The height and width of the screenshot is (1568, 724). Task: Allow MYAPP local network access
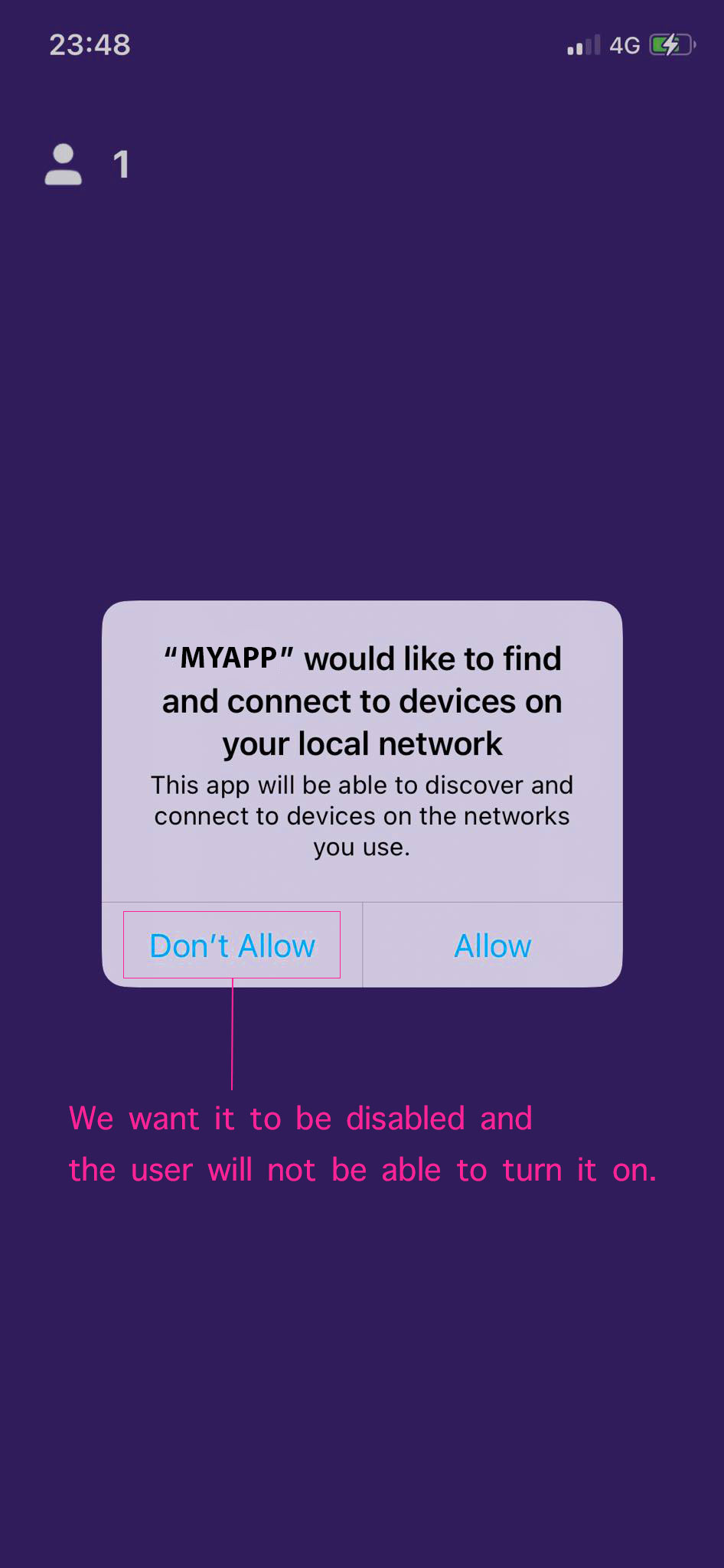492,946
